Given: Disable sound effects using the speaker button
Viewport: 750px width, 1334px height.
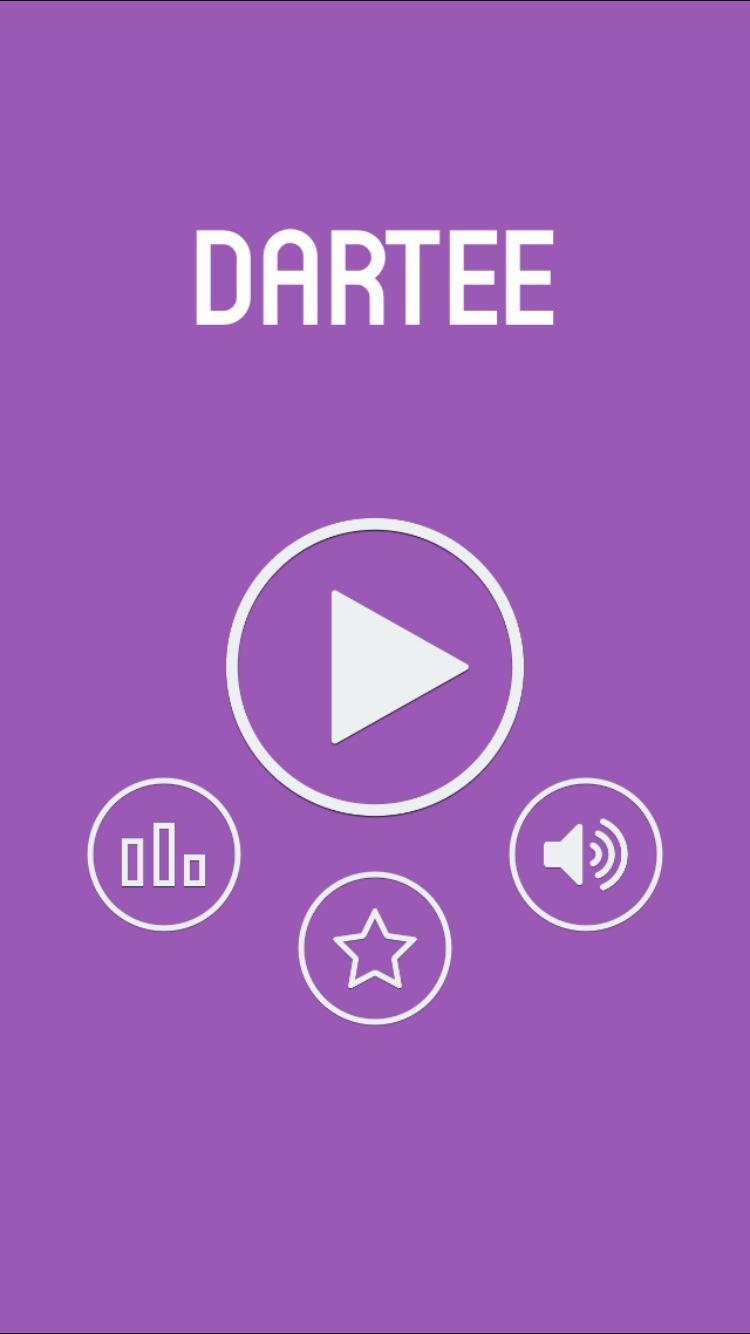Looking at the screenshot, I should 586,851.
